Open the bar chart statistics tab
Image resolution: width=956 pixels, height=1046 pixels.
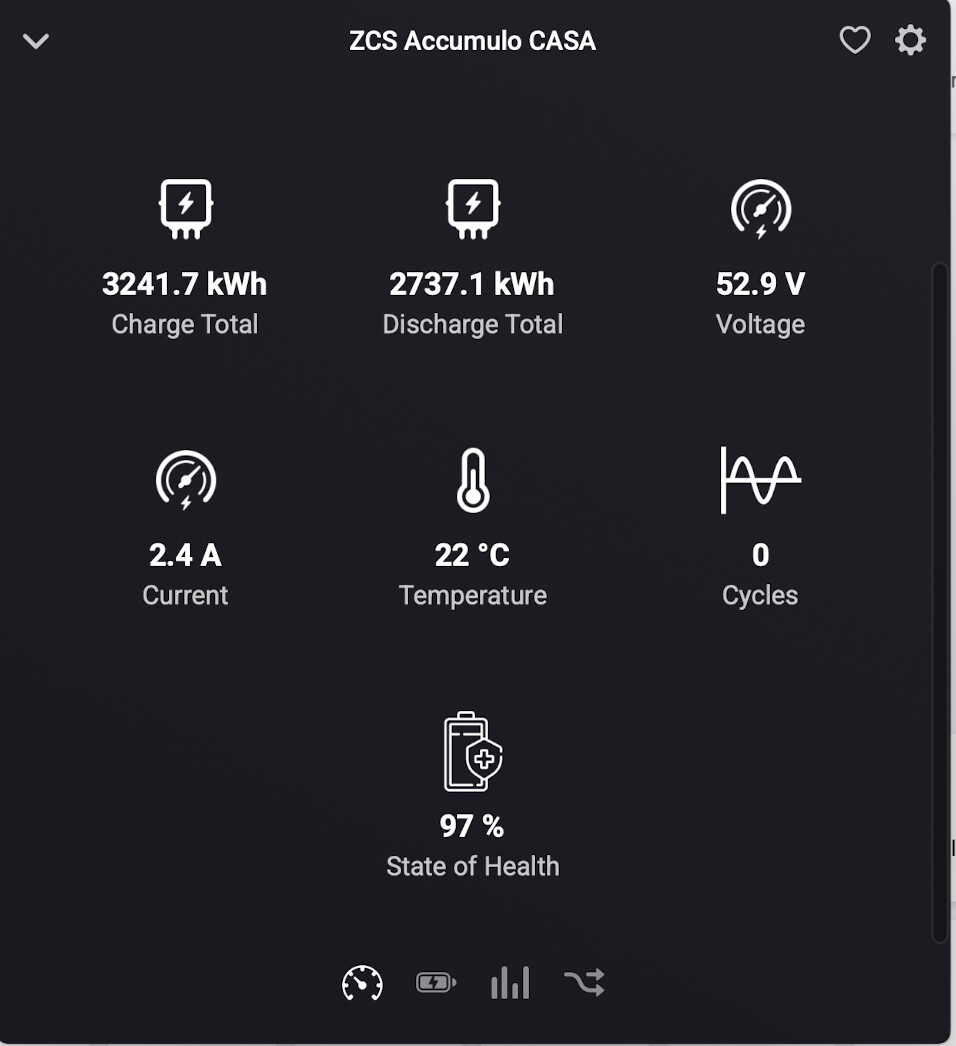[x=510, y=983]
